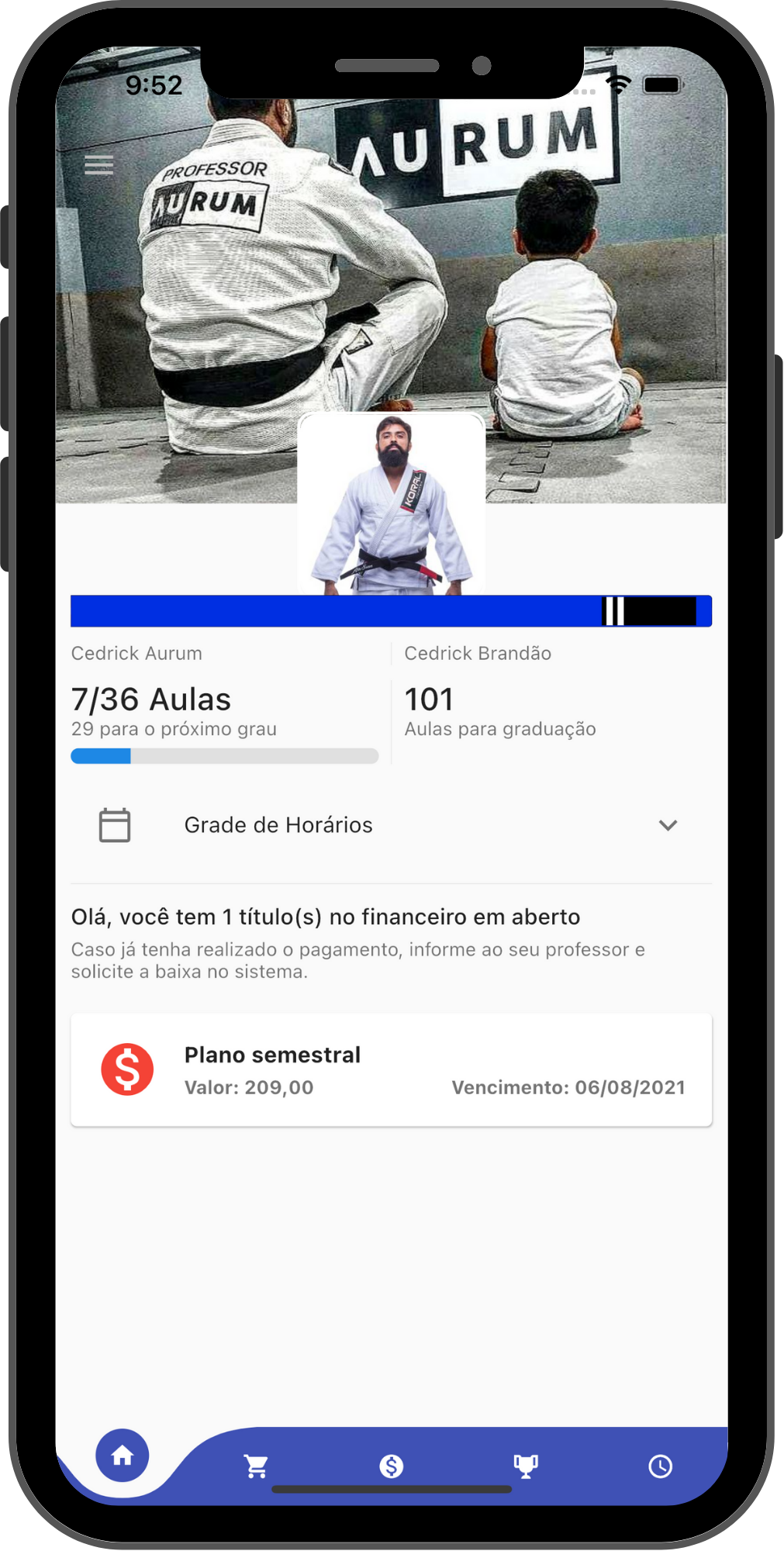Screen dimensions: 784x1551
Task: Open the Plano semestral payment card
Action: tap(391, 1069)
